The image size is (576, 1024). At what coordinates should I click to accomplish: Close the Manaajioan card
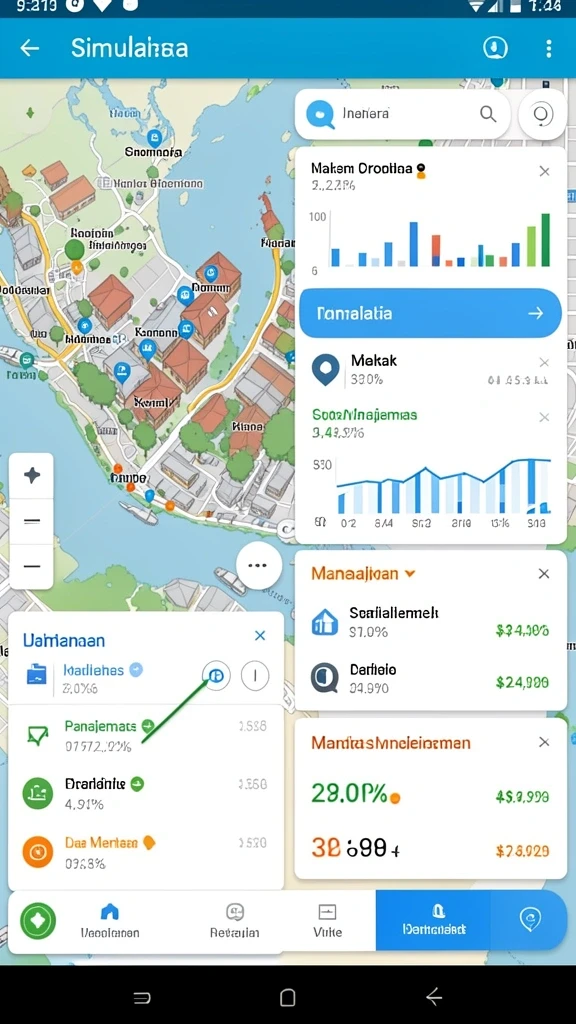[543, 573]
